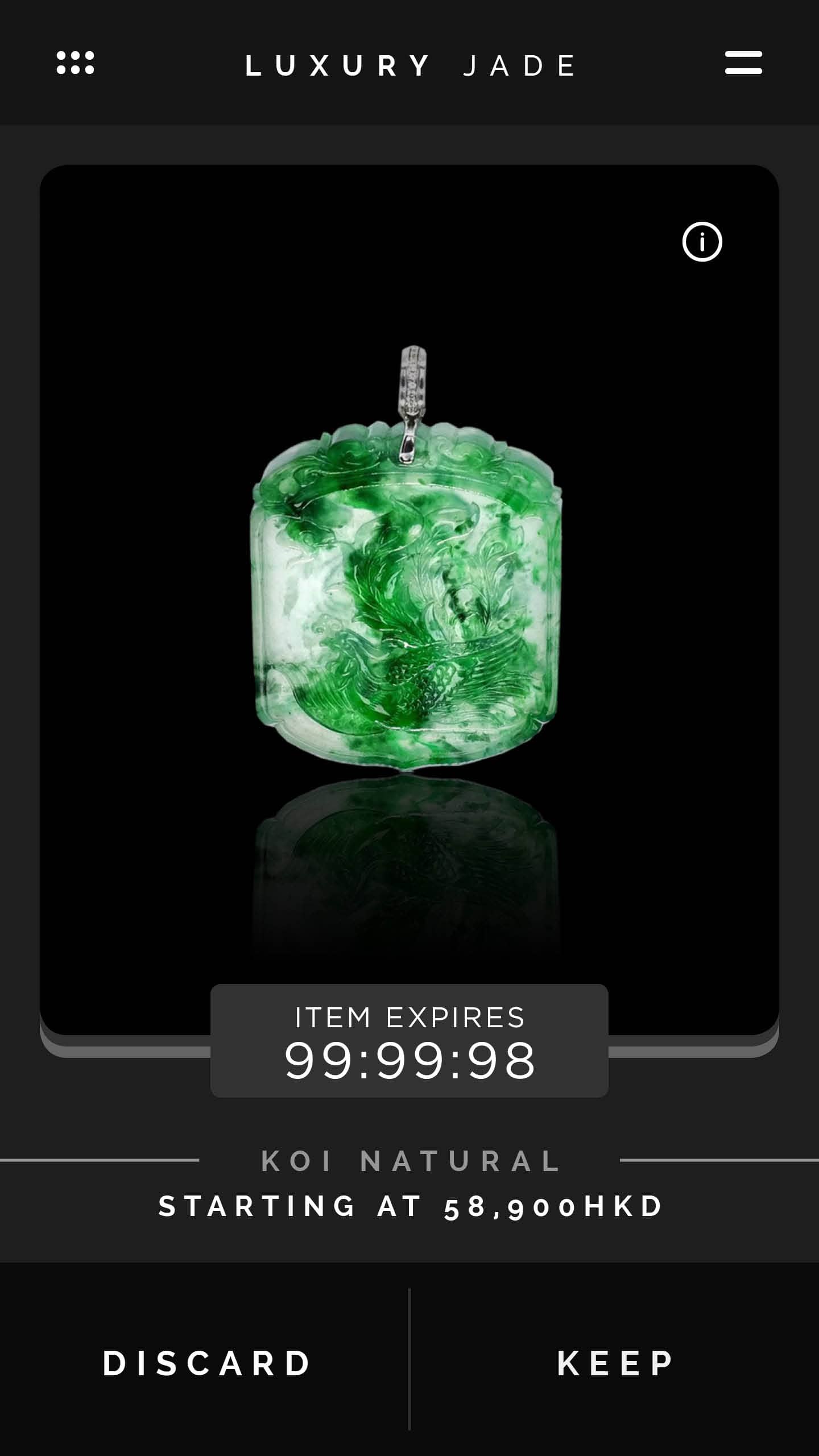Show item info for the jade pendant
This screenshot has width=819, height=1456.
point(702,242)
